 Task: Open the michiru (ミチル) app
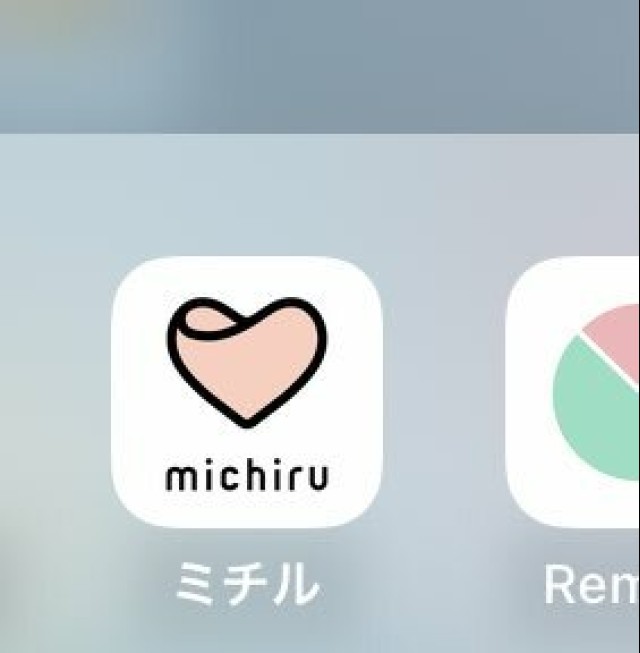247,392
